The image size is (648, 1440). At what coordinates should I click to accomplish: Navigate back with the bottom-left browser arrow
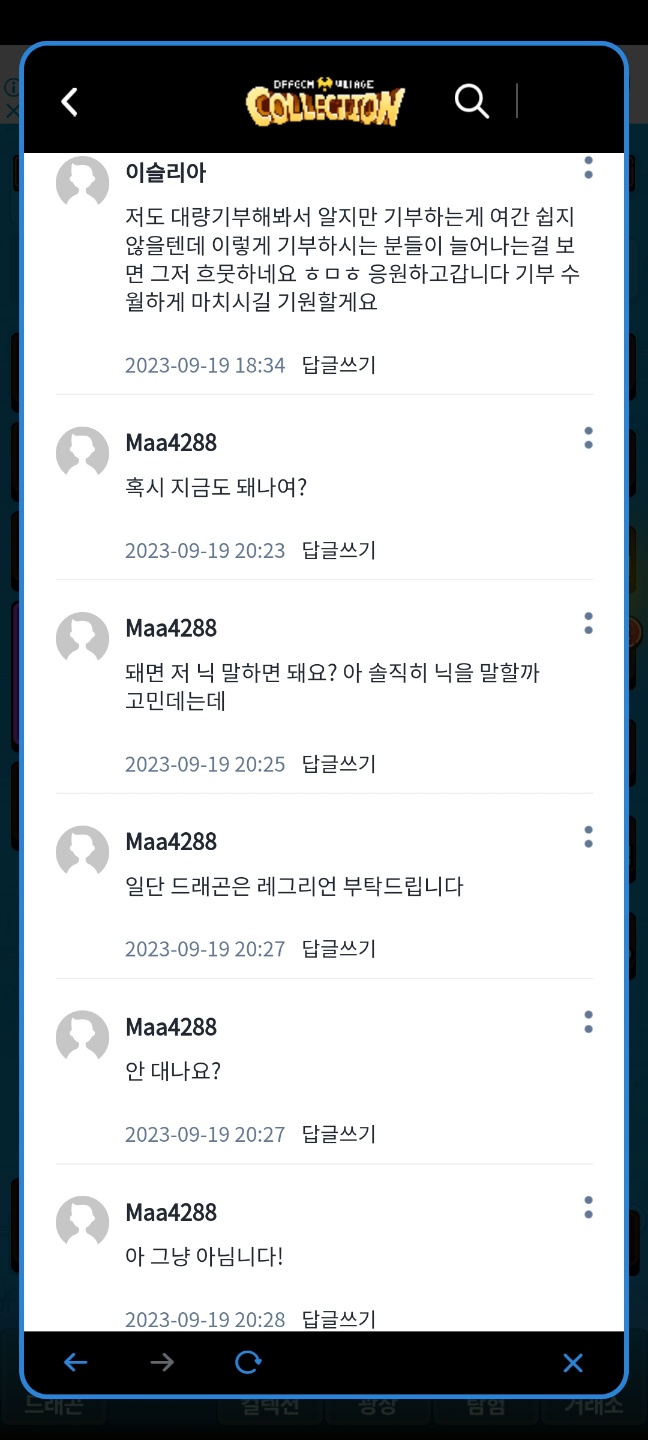pos(76,1362)
